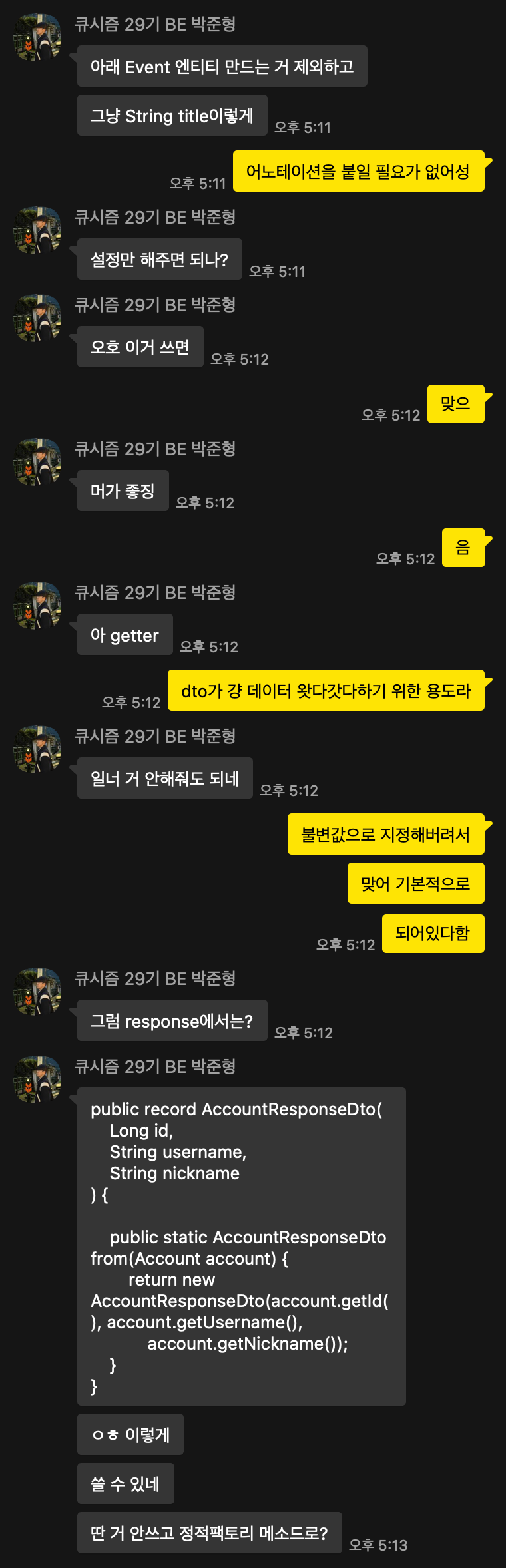The image size is (506, 1568).
Task: Open profile picture next to '아 getter'
Action: [x=37, y=606]
